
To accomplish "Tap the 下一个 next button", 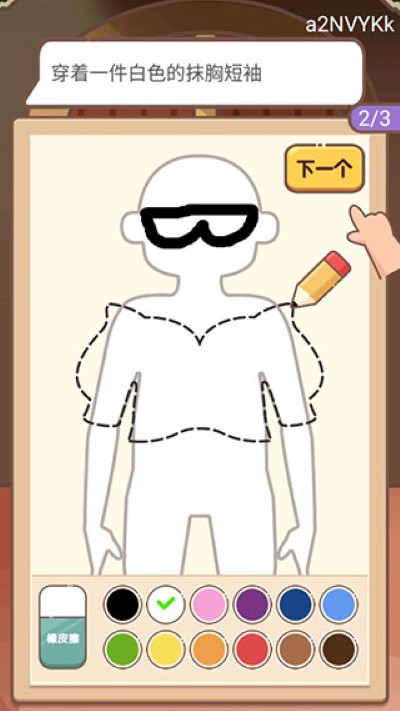I will pos(325,168).
